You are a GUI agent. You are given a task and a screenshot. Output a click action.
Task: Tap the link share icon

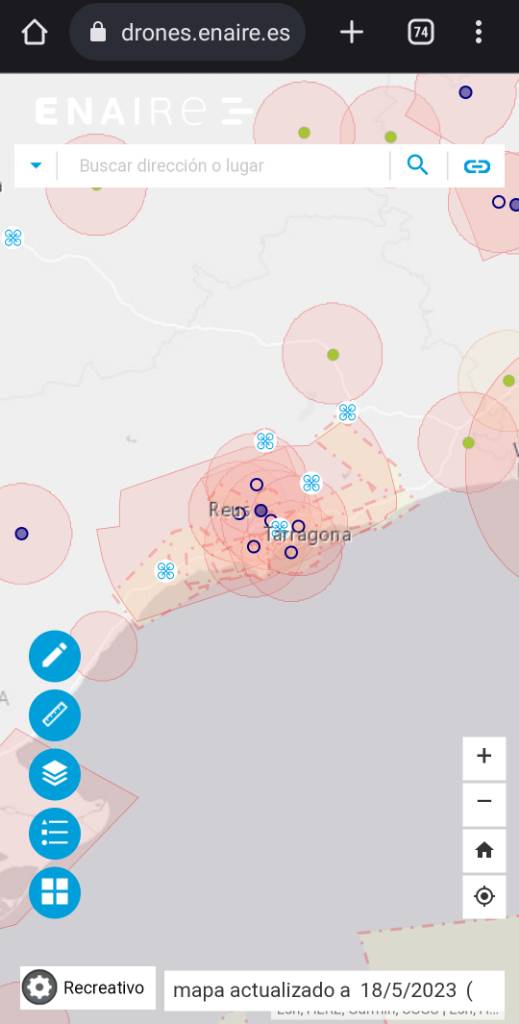[x=477, y=167]
